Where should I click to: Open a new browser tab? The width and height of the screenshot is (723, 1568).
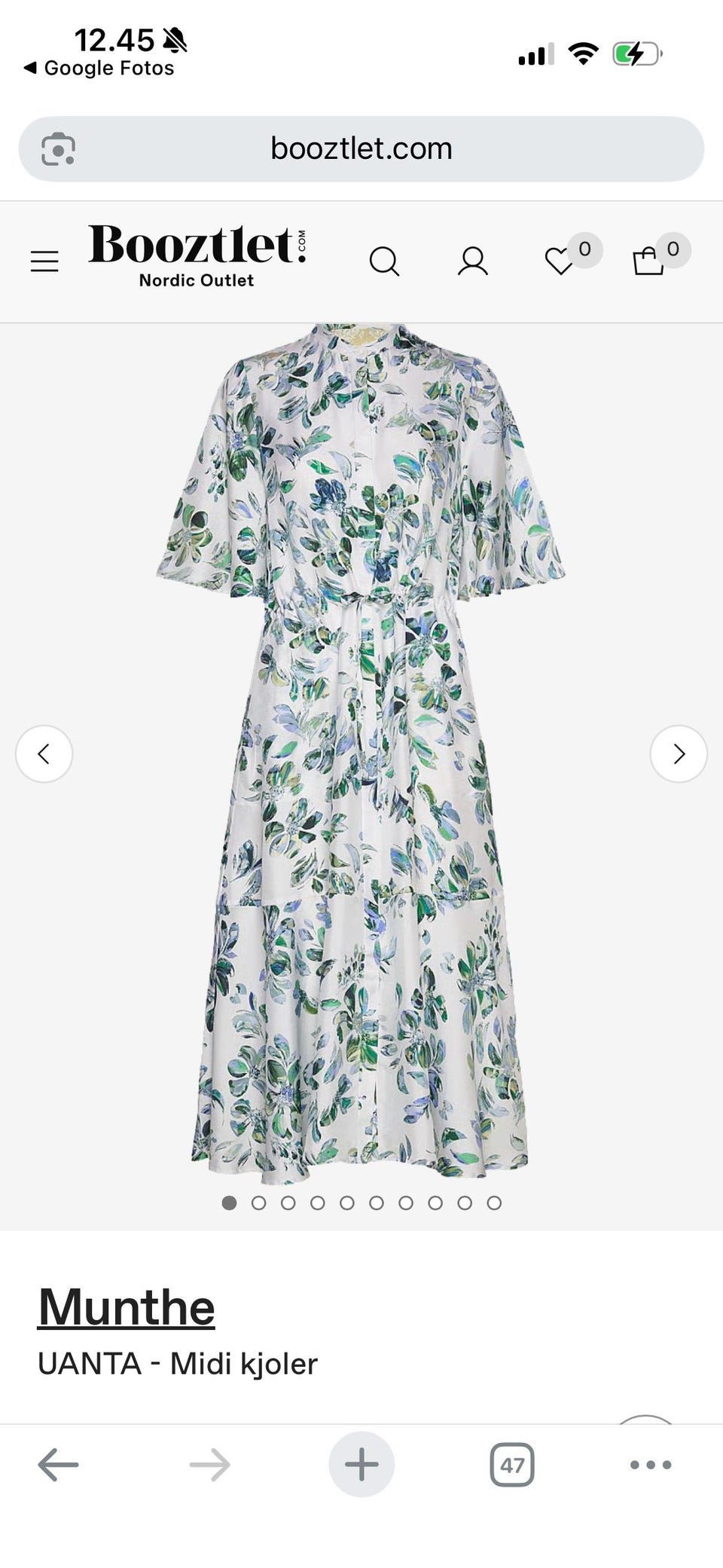tap(361, 1465)
